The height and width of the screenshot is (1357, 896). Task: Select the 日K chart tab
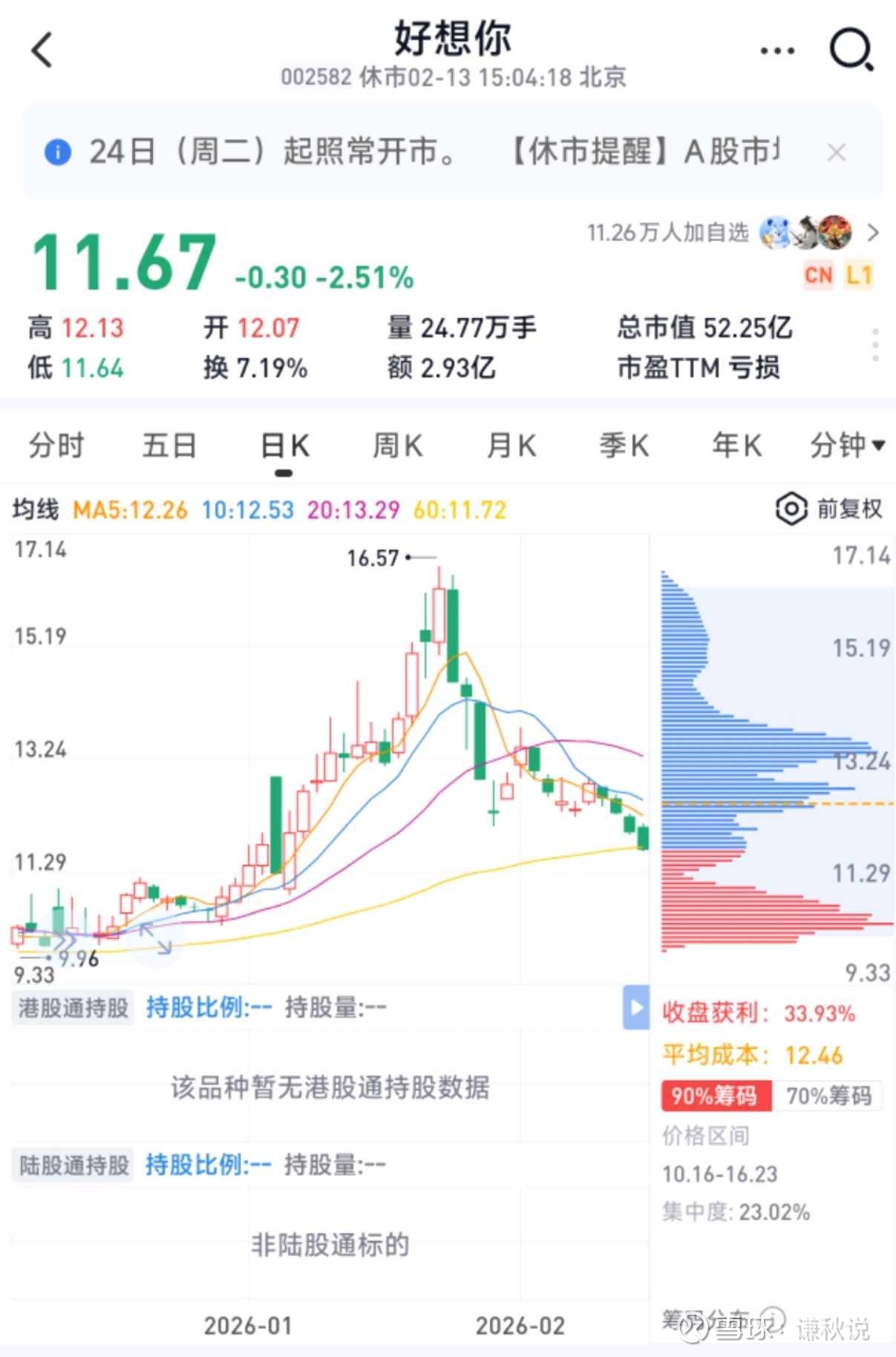pos(284,446)
